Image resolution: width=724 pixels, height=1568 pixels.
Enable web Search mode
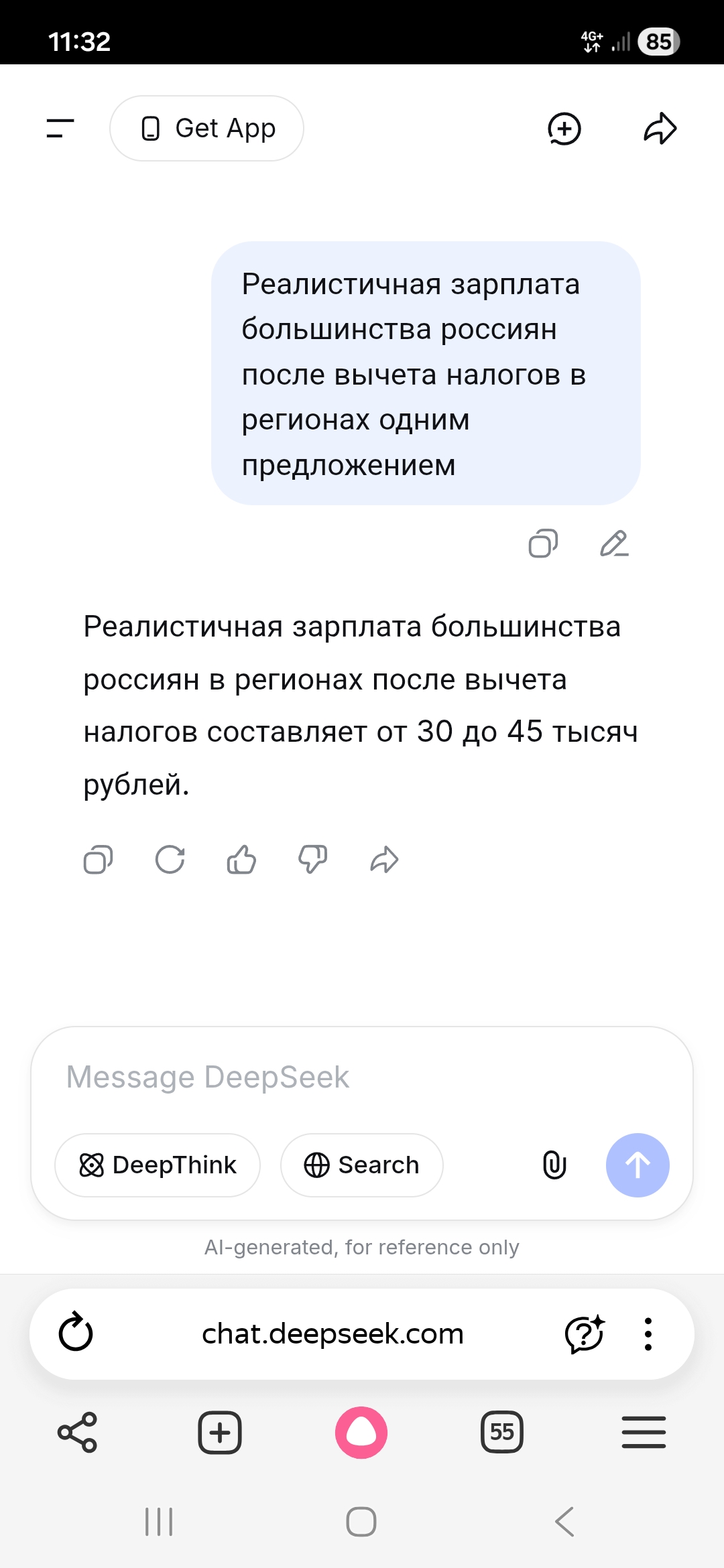(x=362, y=1165)
